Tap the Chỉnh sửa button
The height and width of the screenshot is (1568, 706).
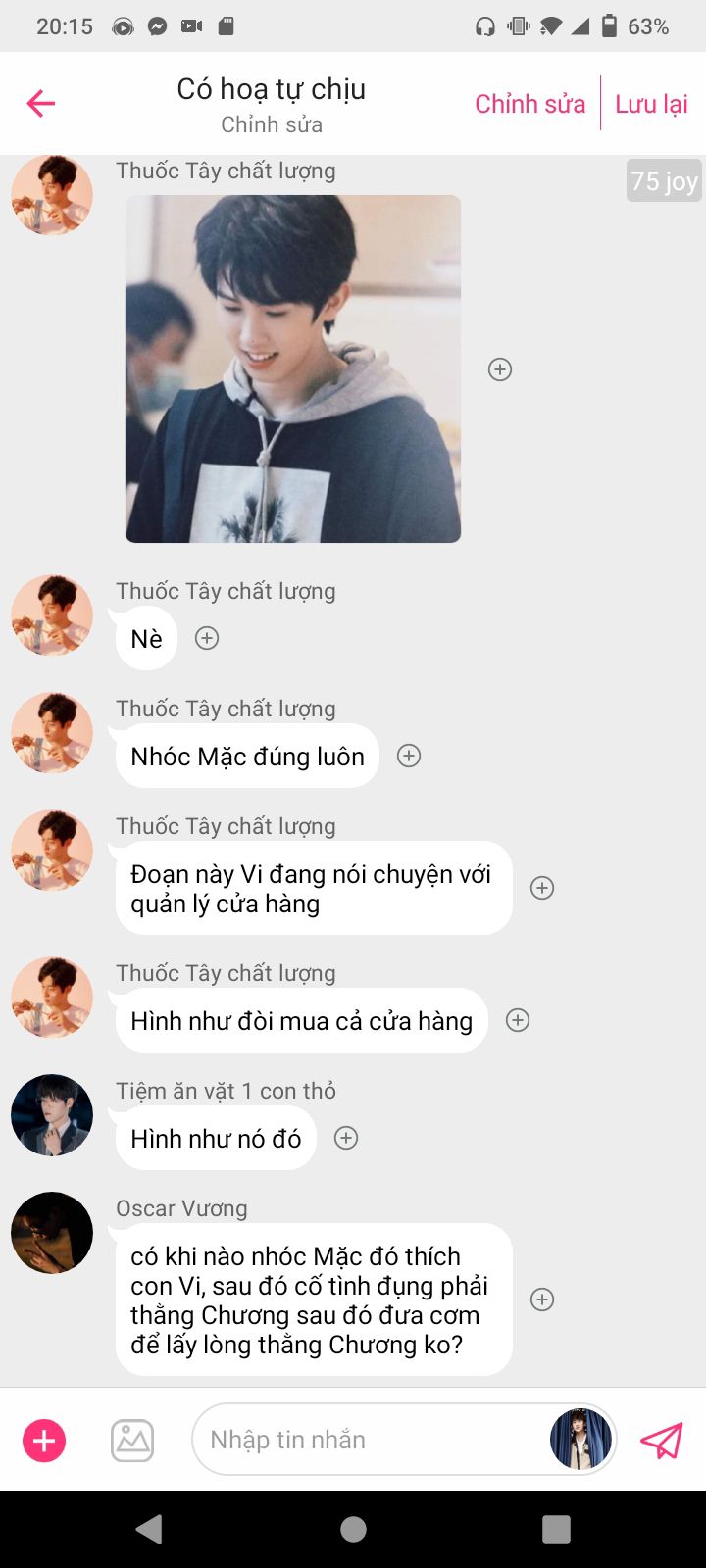[529, 104]
